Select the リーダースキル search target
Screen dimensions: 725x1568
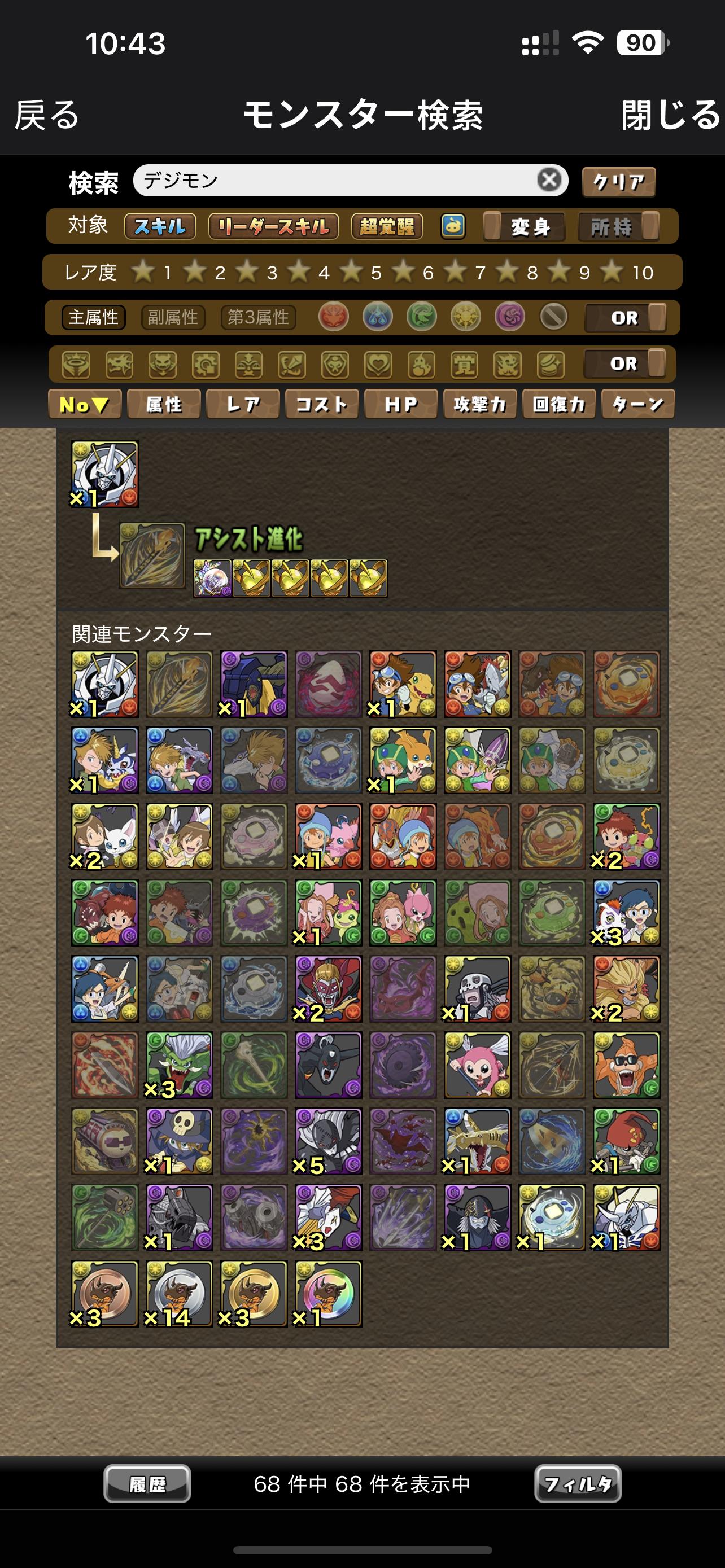coord(273,226)
